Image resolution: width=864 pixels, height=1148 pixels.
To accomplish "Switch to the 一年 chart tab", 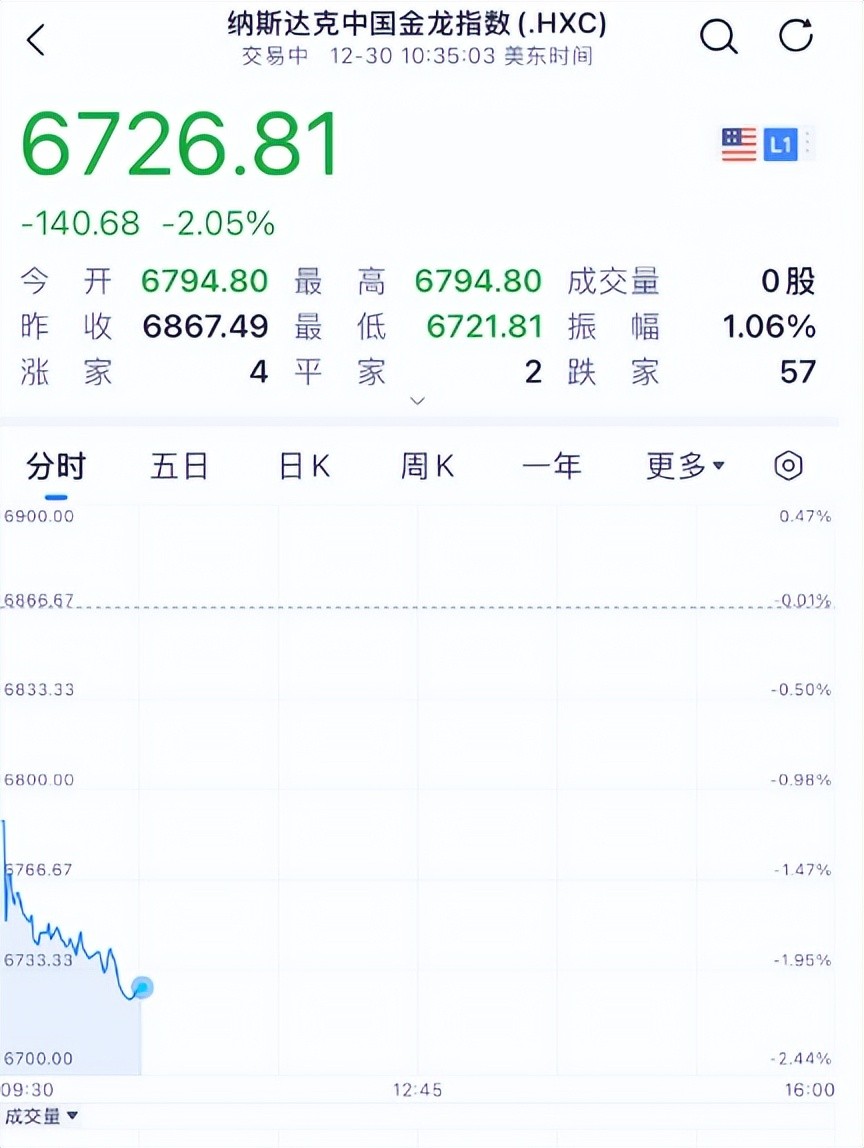I will (x=551, y=466).
